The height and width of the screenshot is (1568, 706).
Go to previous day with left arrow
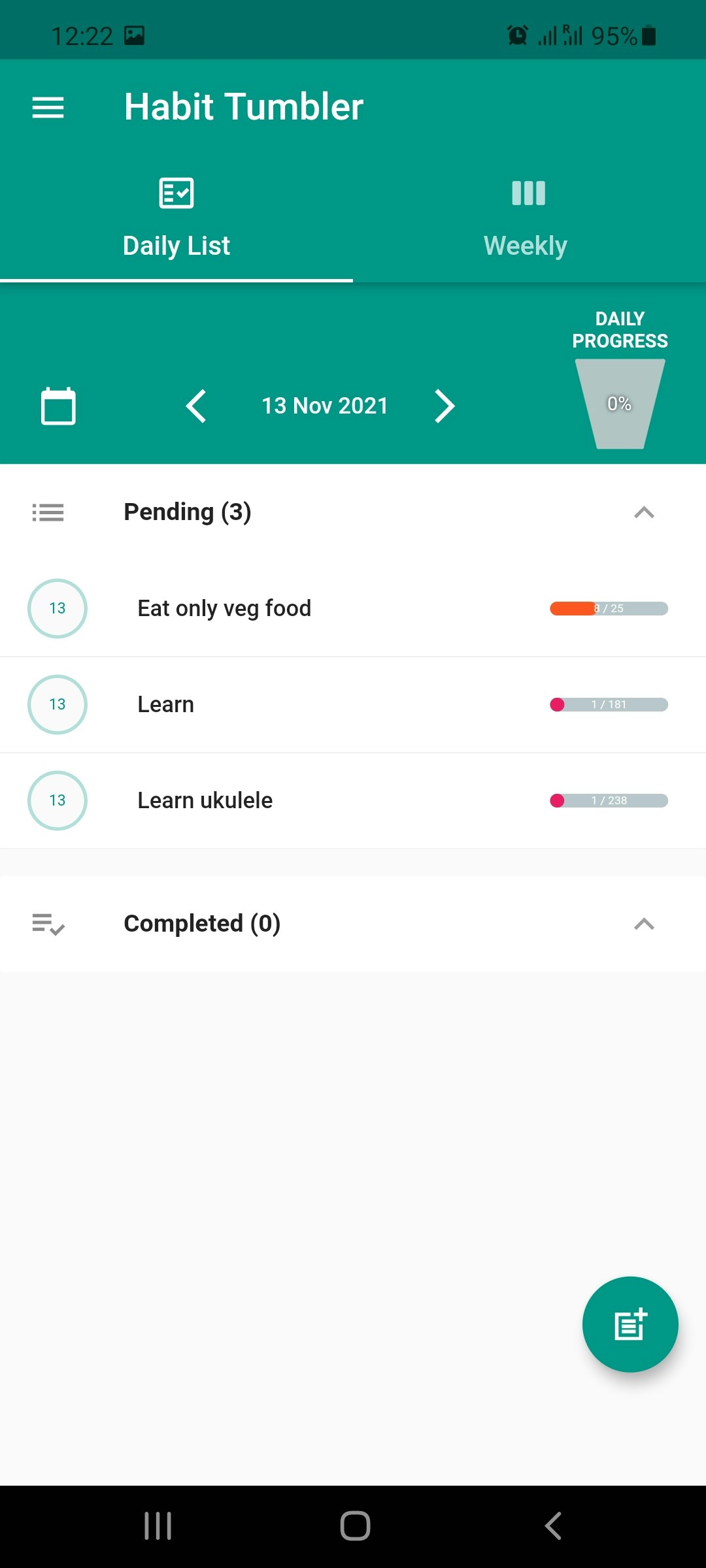tap(196, 405)
